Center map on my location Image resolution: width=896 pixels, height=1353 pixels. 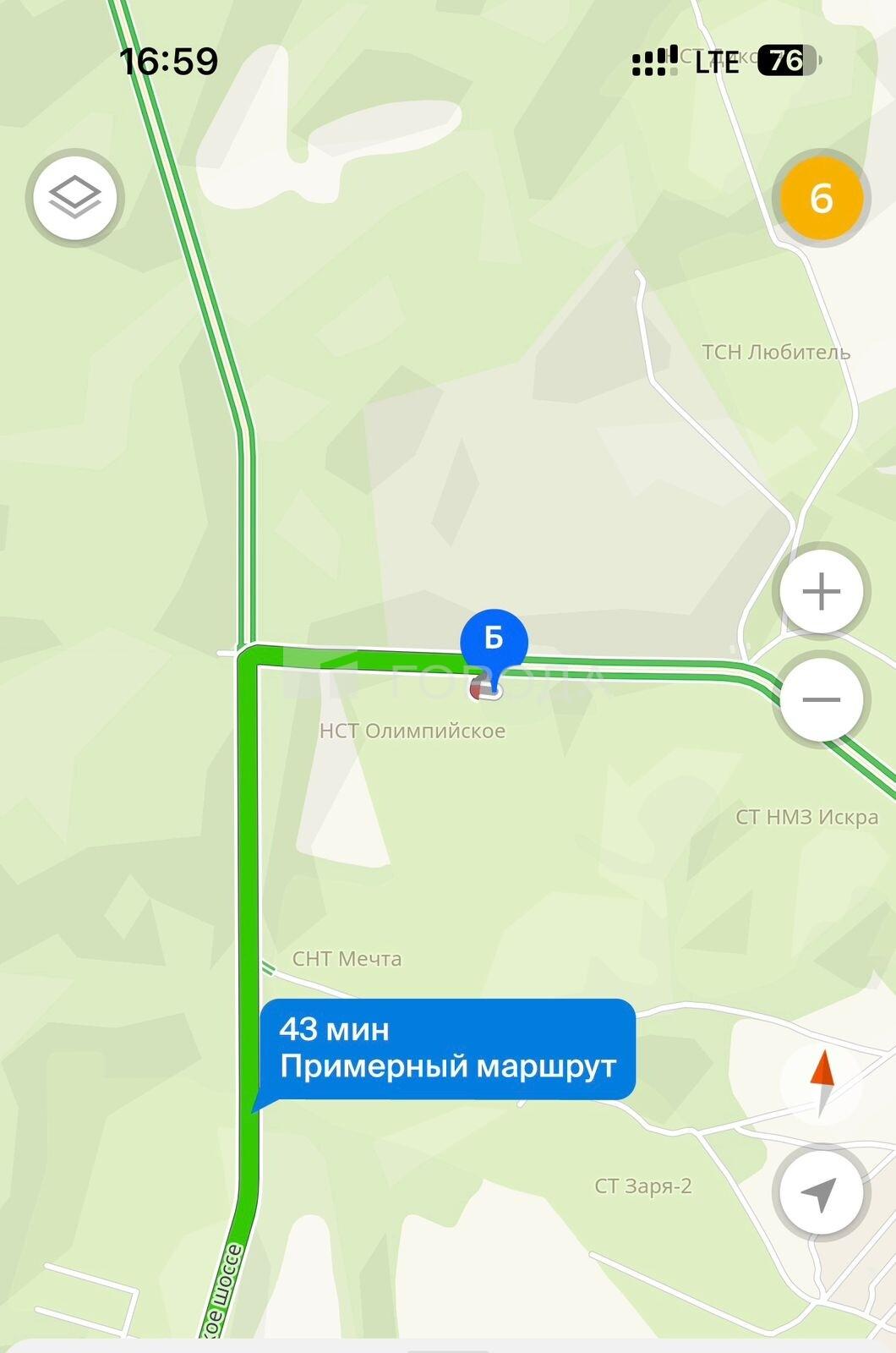pyautogui.click(x=821, y=1191)
